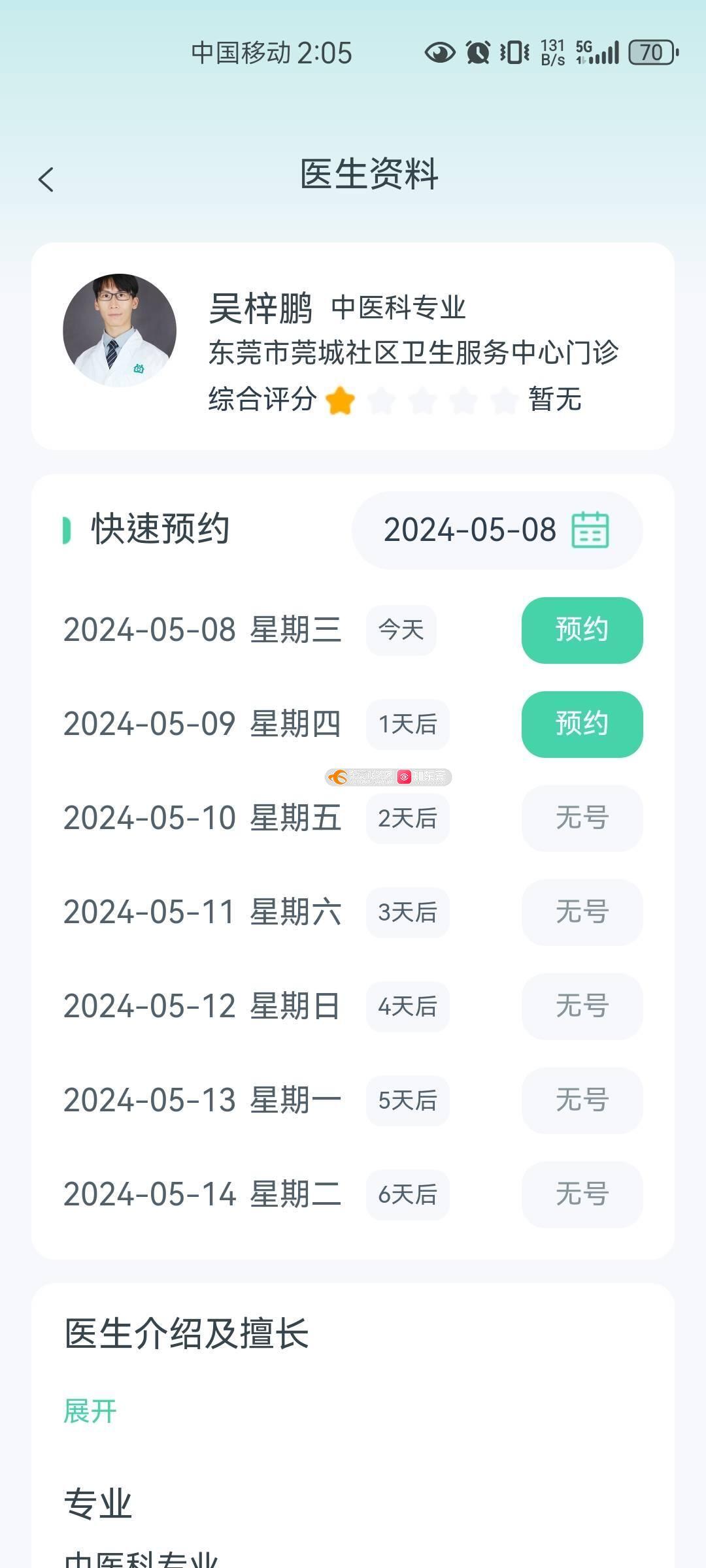Open the date picker showing 2024-05-08
The image size is (706, 1568).
coord(497,530)
